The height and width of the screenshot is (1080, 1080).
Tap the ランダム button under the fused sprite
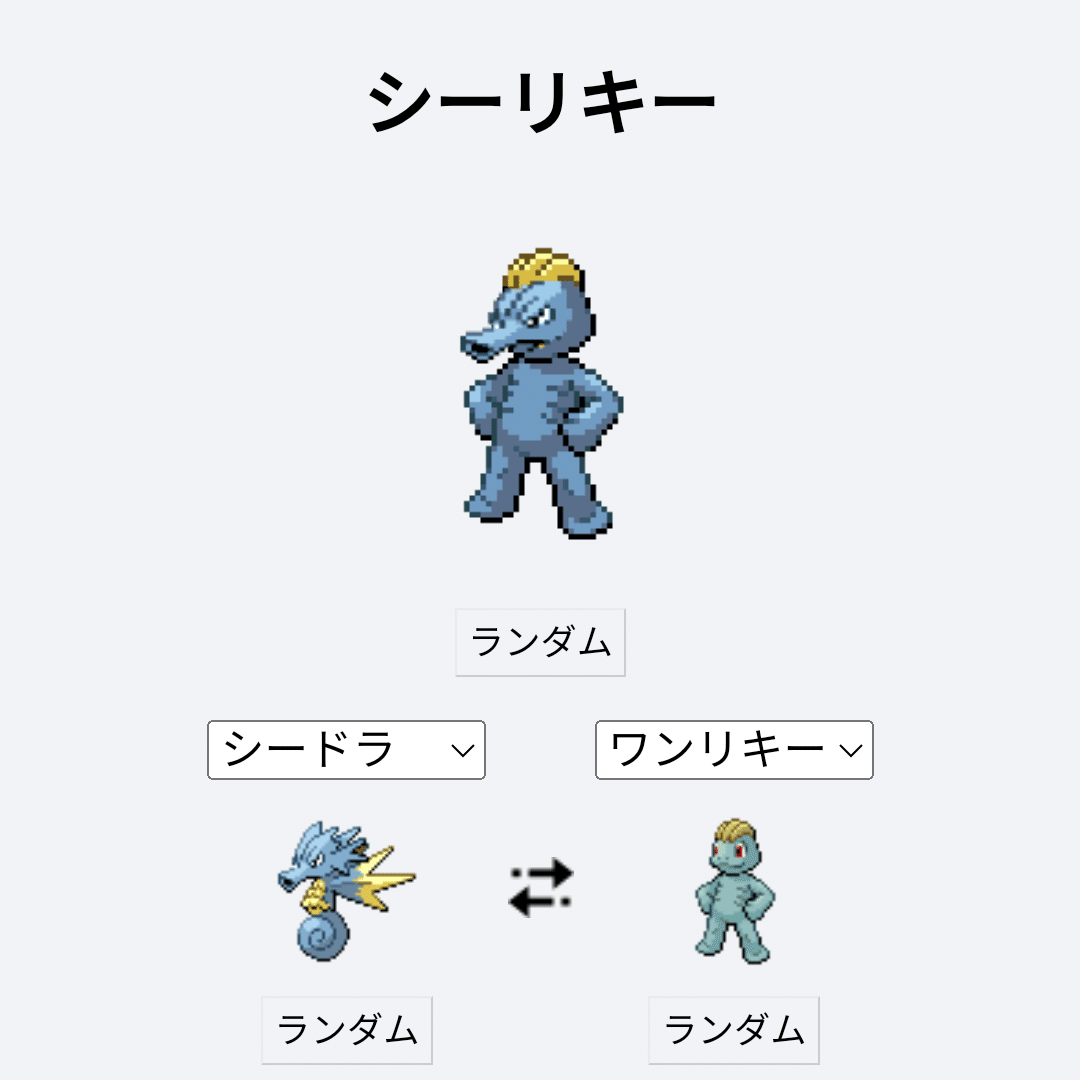tap(540, 642)
